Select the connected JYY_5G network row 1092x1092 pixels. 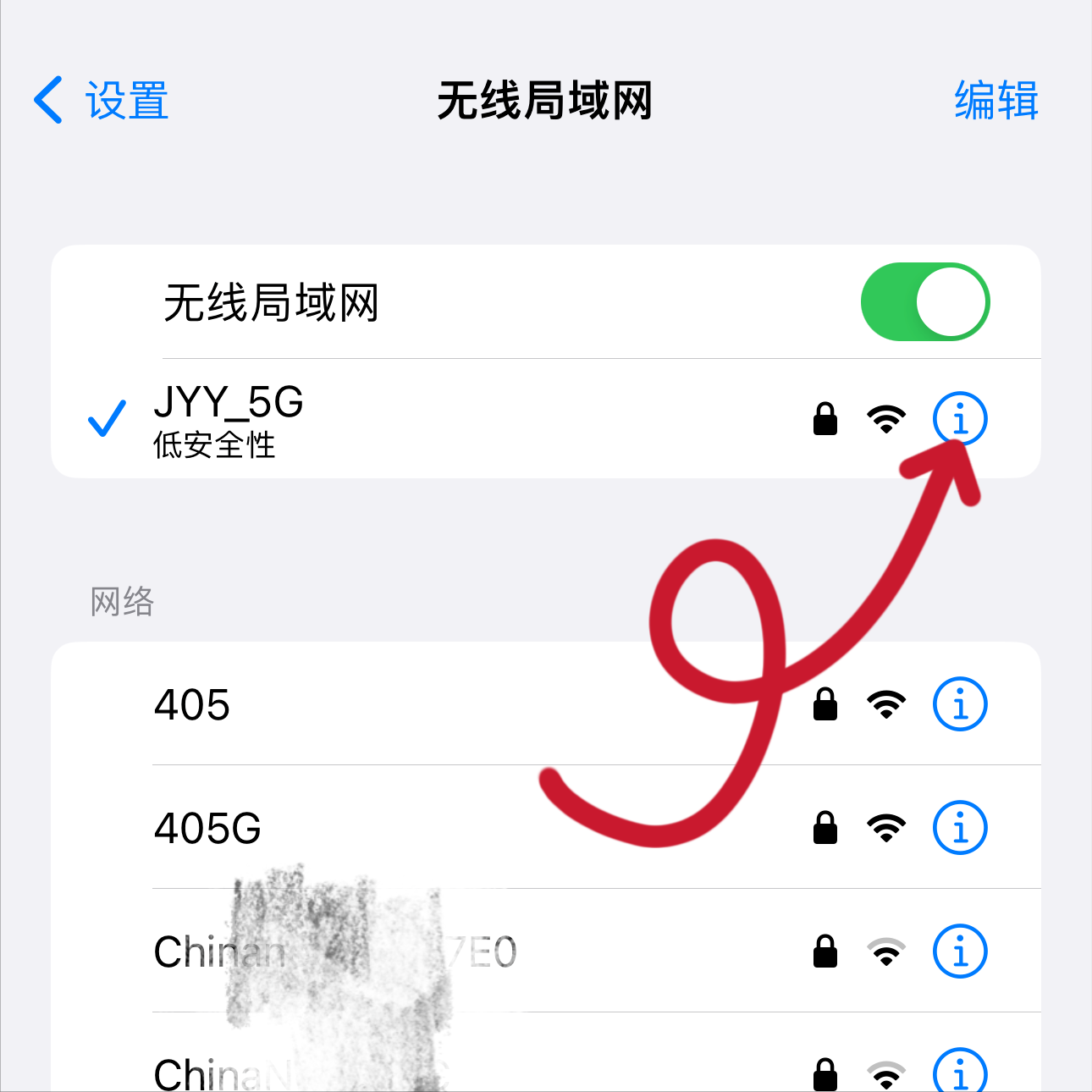coord(423,419)
